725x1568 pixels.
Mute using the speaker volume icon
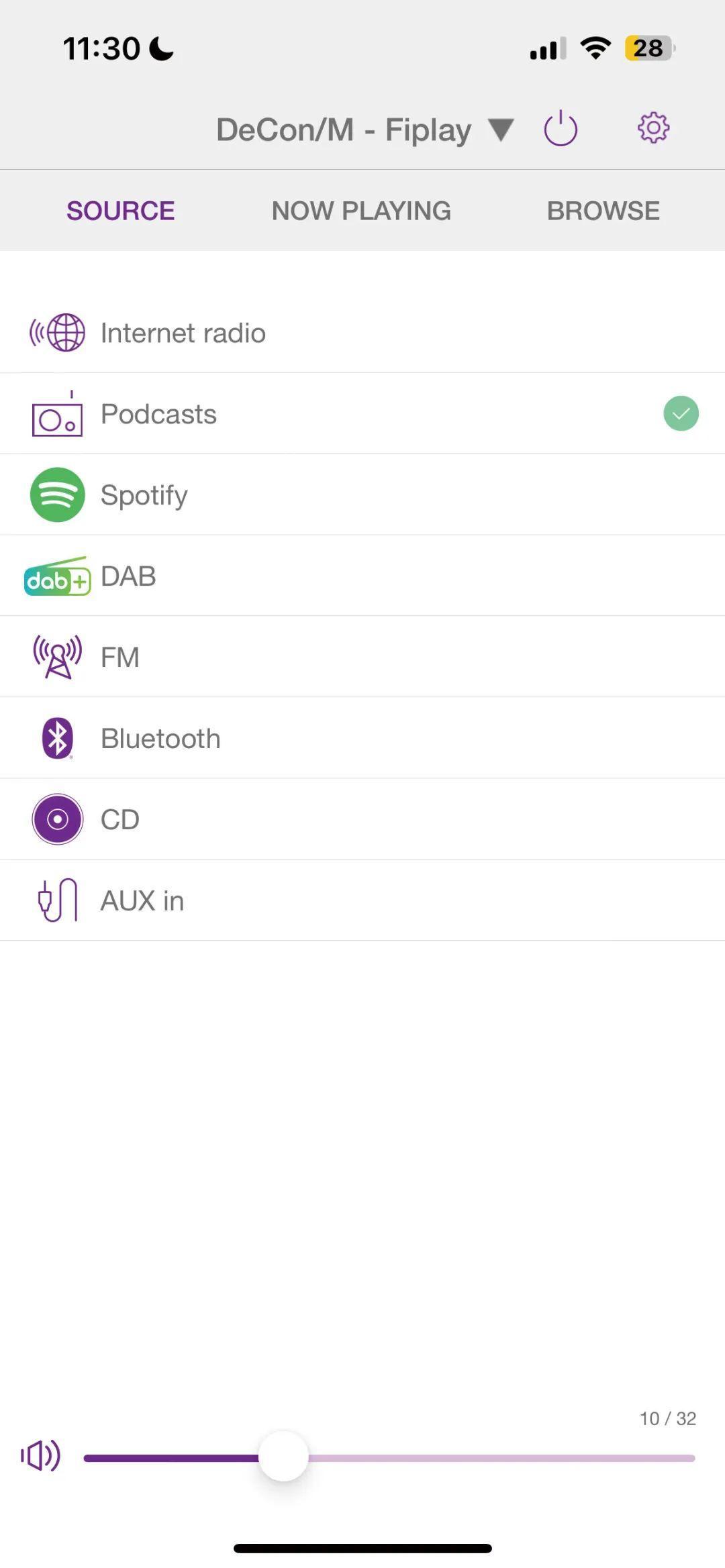[x=40, y=1457]
